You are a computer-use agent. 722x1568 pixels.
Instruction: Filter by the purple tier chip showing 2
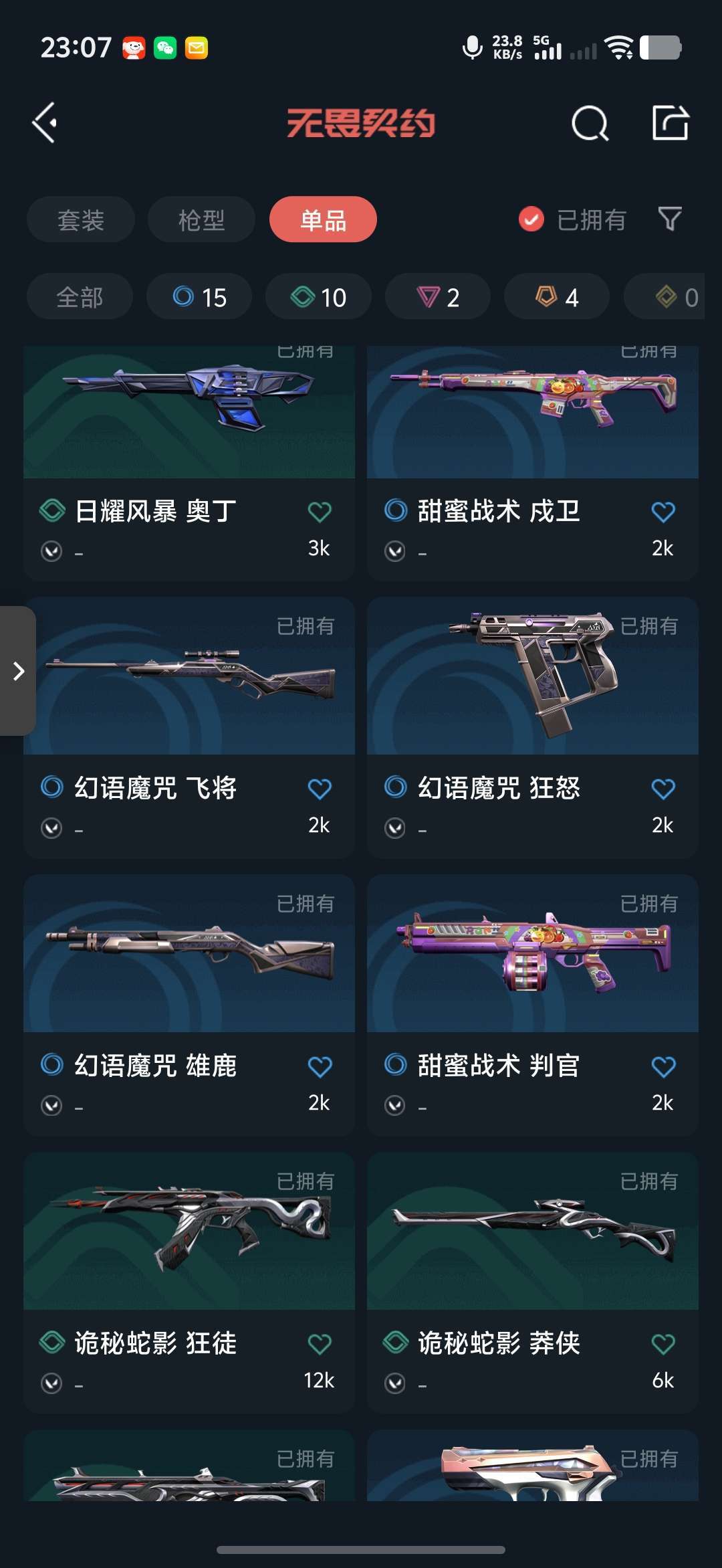pyautogui.click(x=437, y=297)
